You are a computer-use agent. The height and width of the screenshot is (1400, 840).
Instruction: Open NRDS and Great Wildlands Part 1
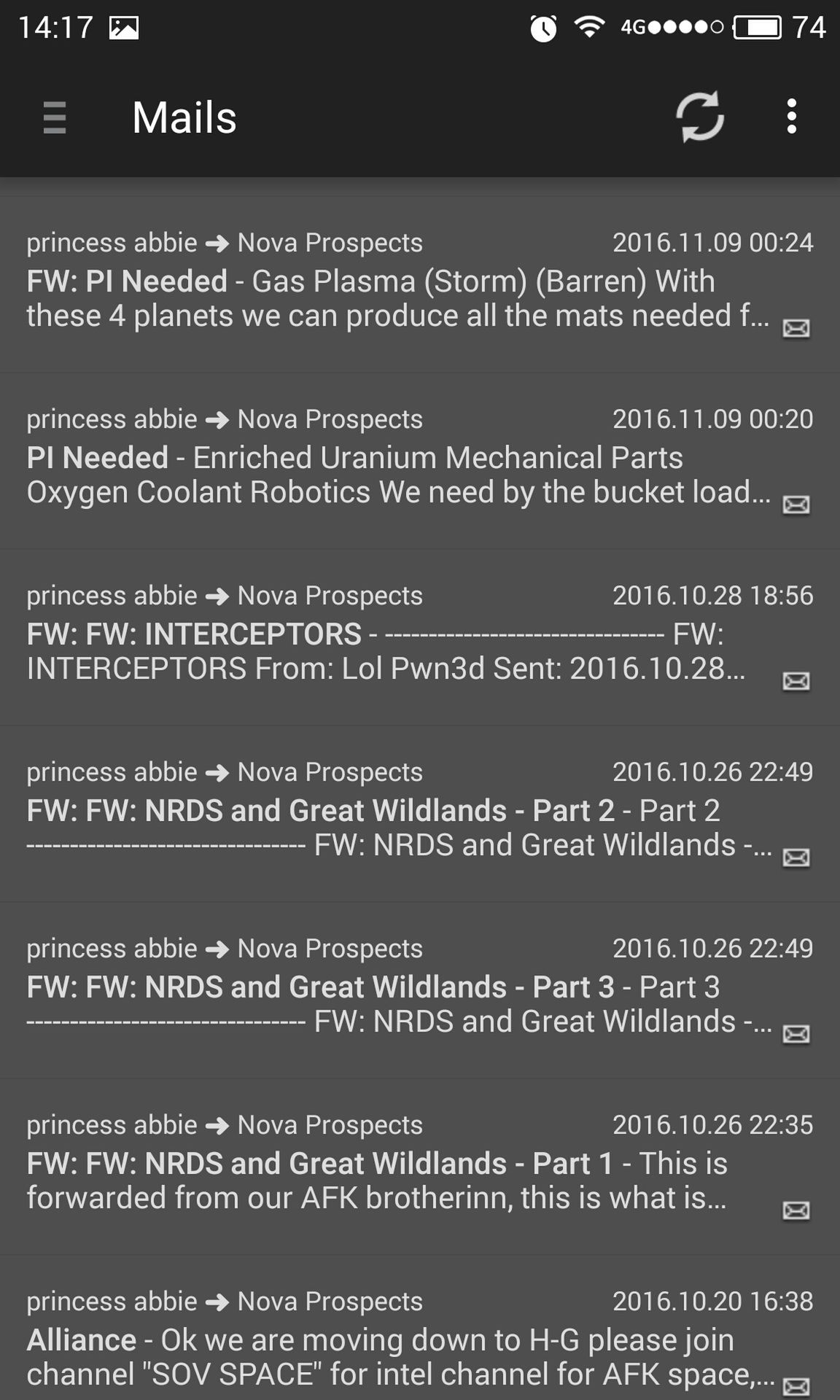[x=420, y=1167]
